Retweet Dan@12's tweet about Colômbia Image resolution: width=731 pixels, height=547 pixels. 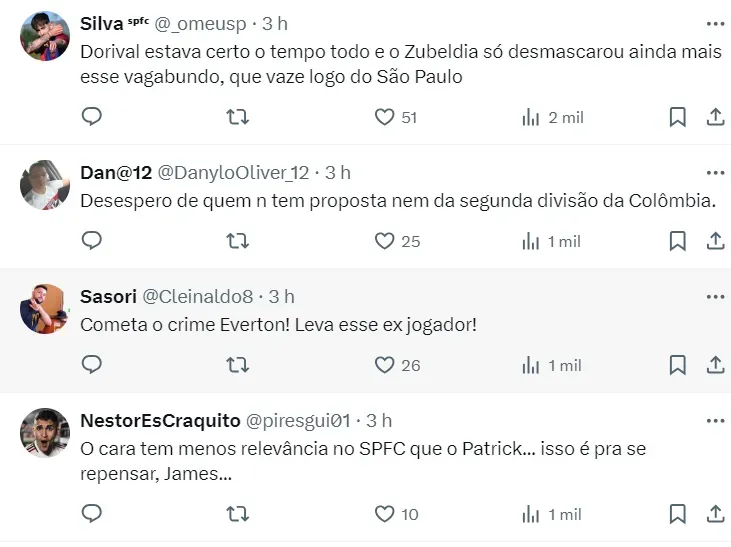pos(237,241)
